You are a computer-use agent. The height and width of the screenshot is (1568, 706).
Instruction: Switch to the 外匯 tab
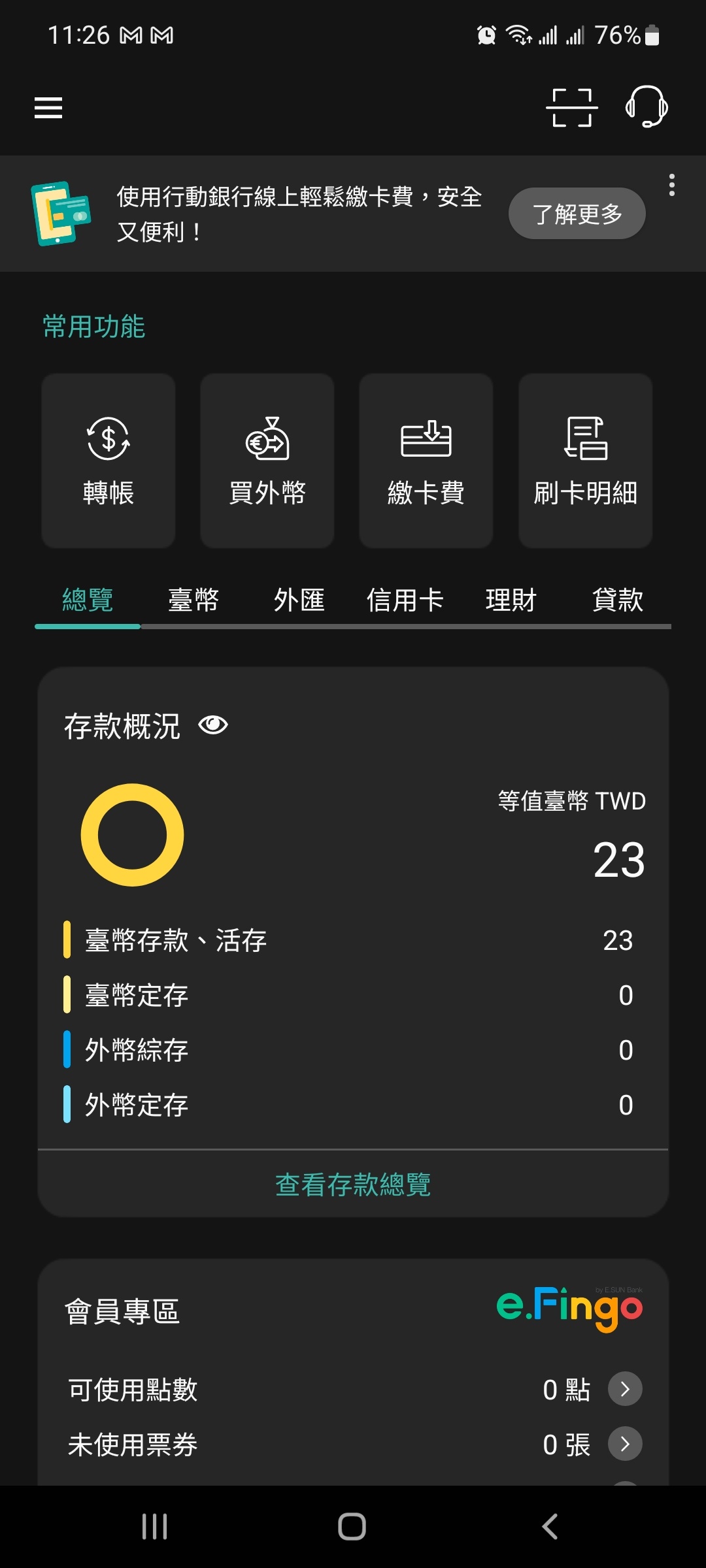(299, 600)
